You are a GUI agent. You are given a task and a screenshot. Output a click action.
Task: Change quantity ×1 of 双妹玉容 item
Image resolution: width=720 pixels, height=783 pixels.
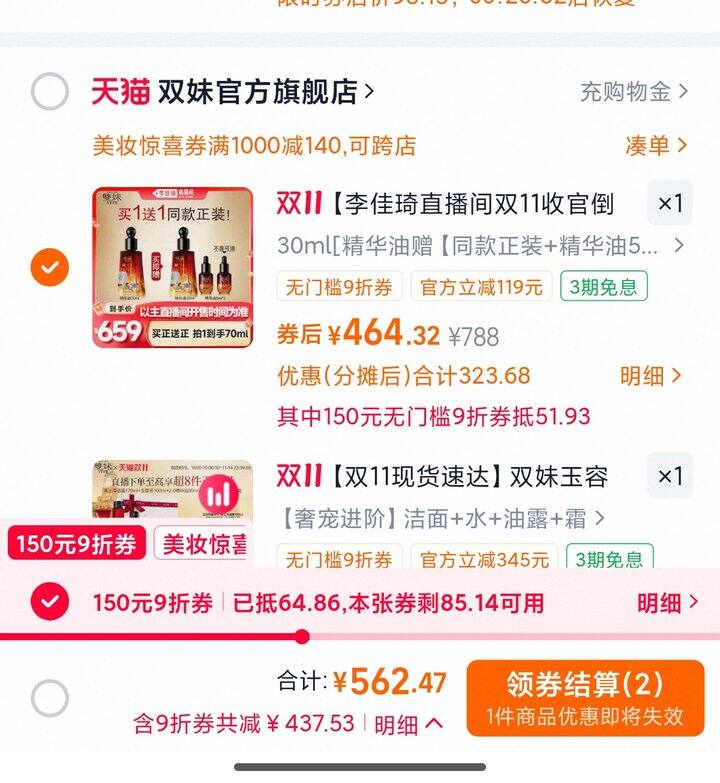tap(669, 476)
